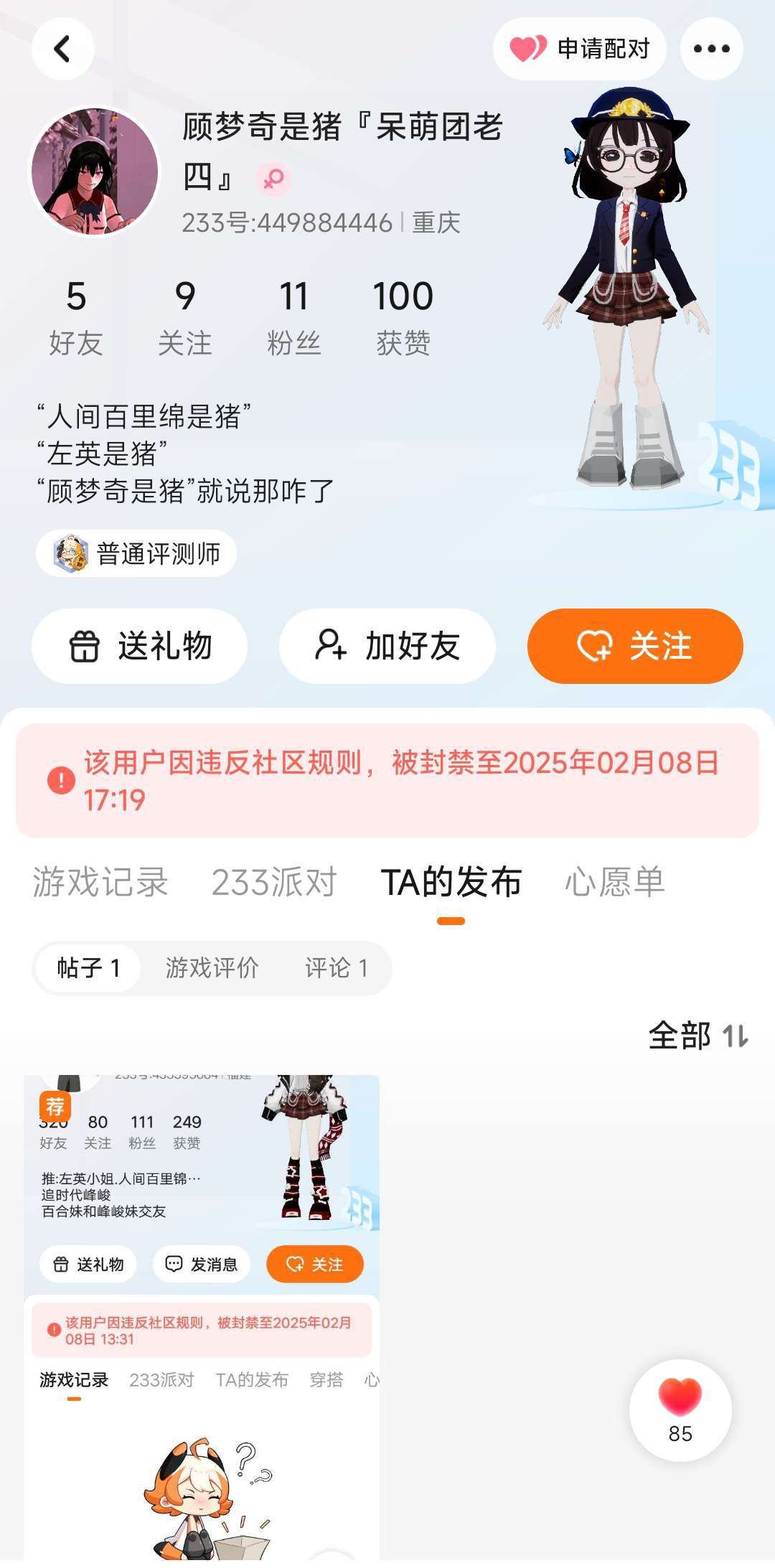Screen dimensions: 775x1568
Task: Tap the heart like button showing 85
Action: coord(680,1410)
